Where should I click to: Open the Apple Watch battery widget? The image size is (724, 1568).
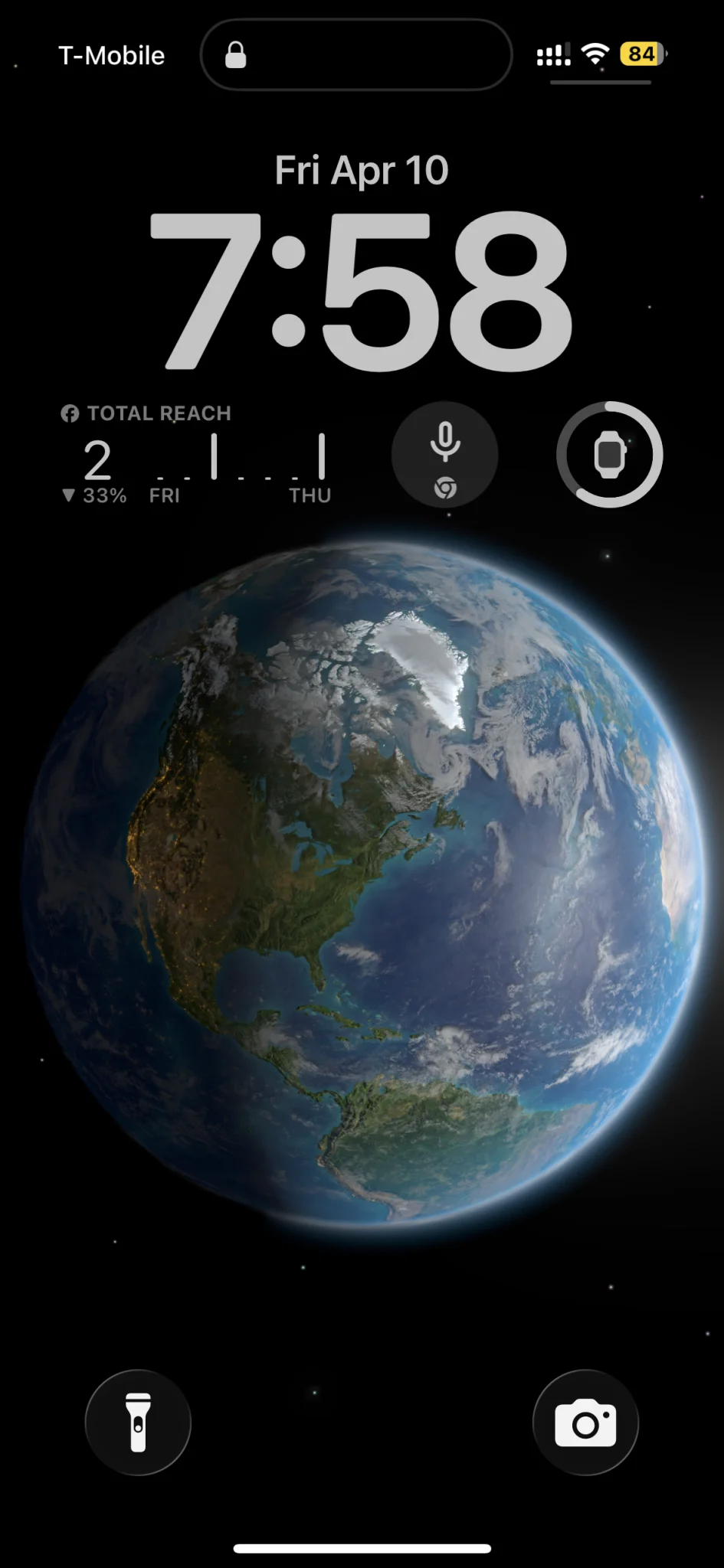pos(610,455)
